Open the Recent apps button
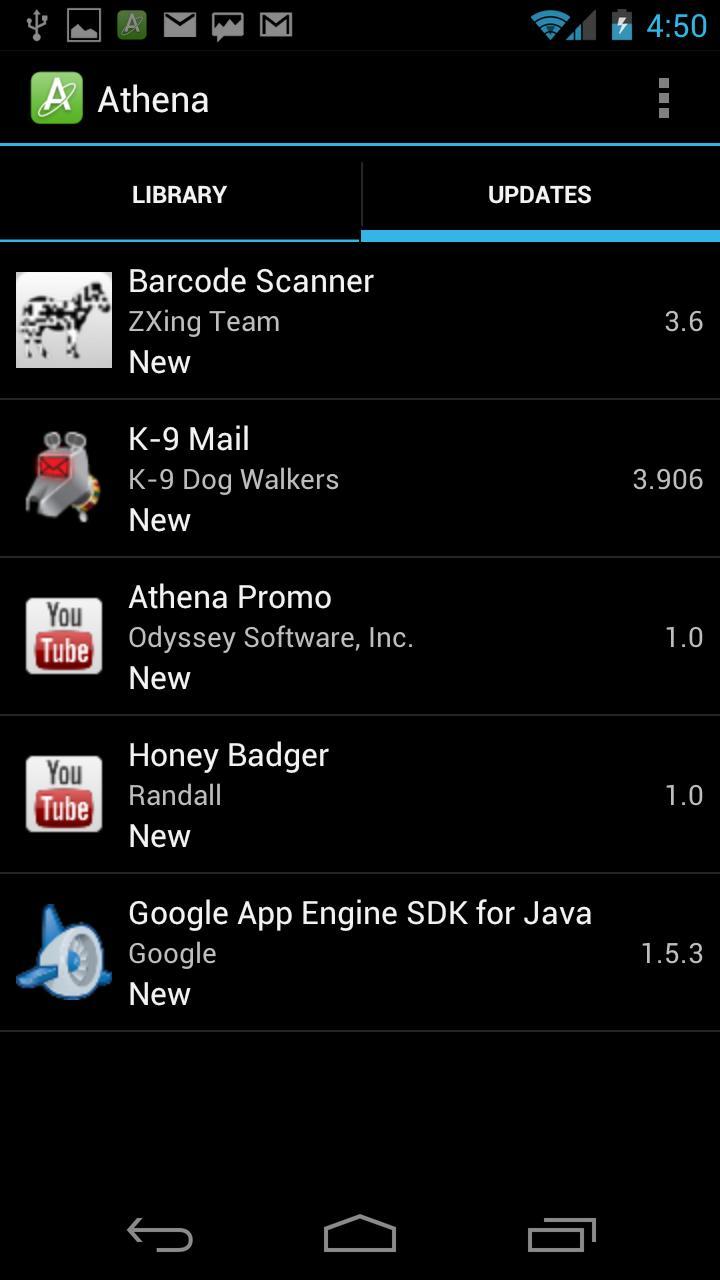The height and width of the screenshot is (1280, 720). point(560,1235)
